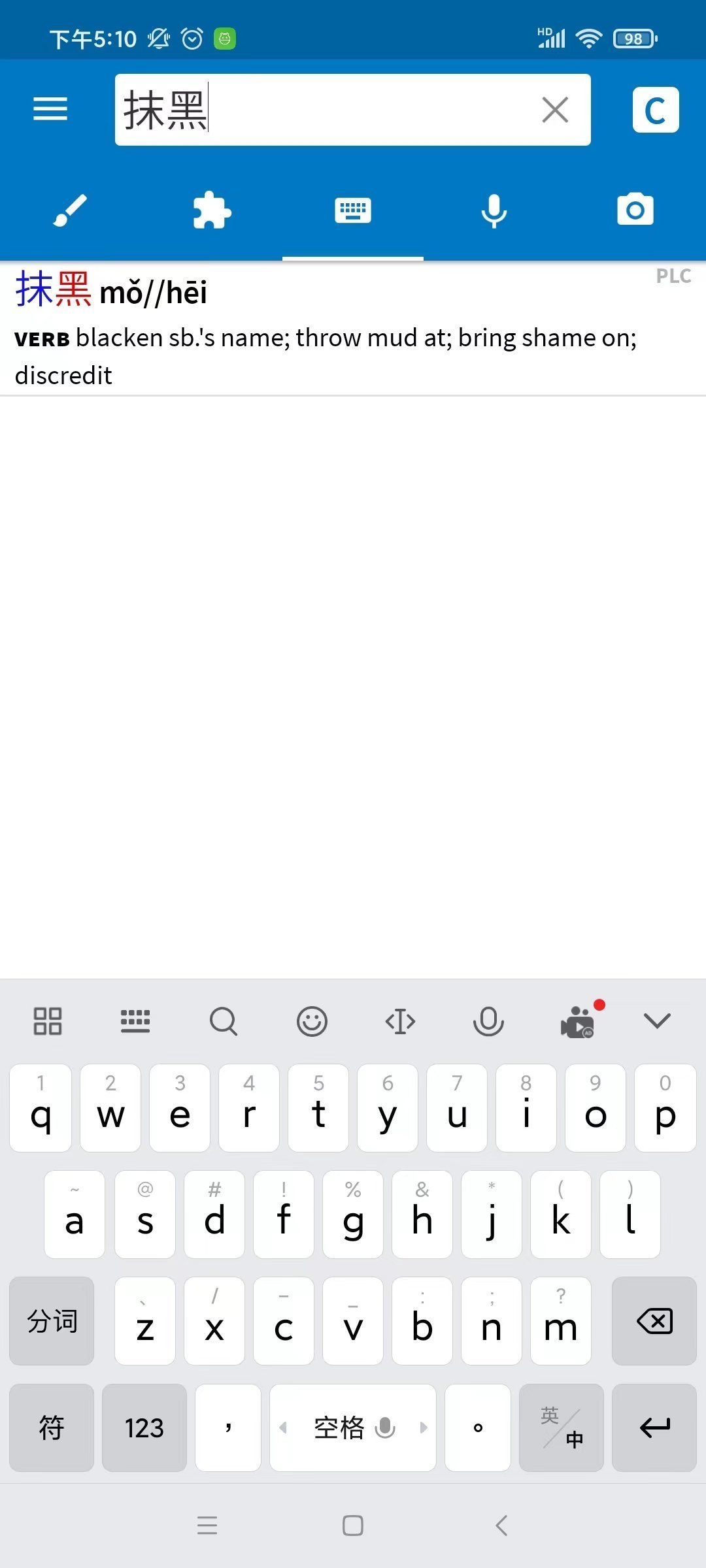
Task: Open the keyboard emoji panel
Action: click(312, 1021)
